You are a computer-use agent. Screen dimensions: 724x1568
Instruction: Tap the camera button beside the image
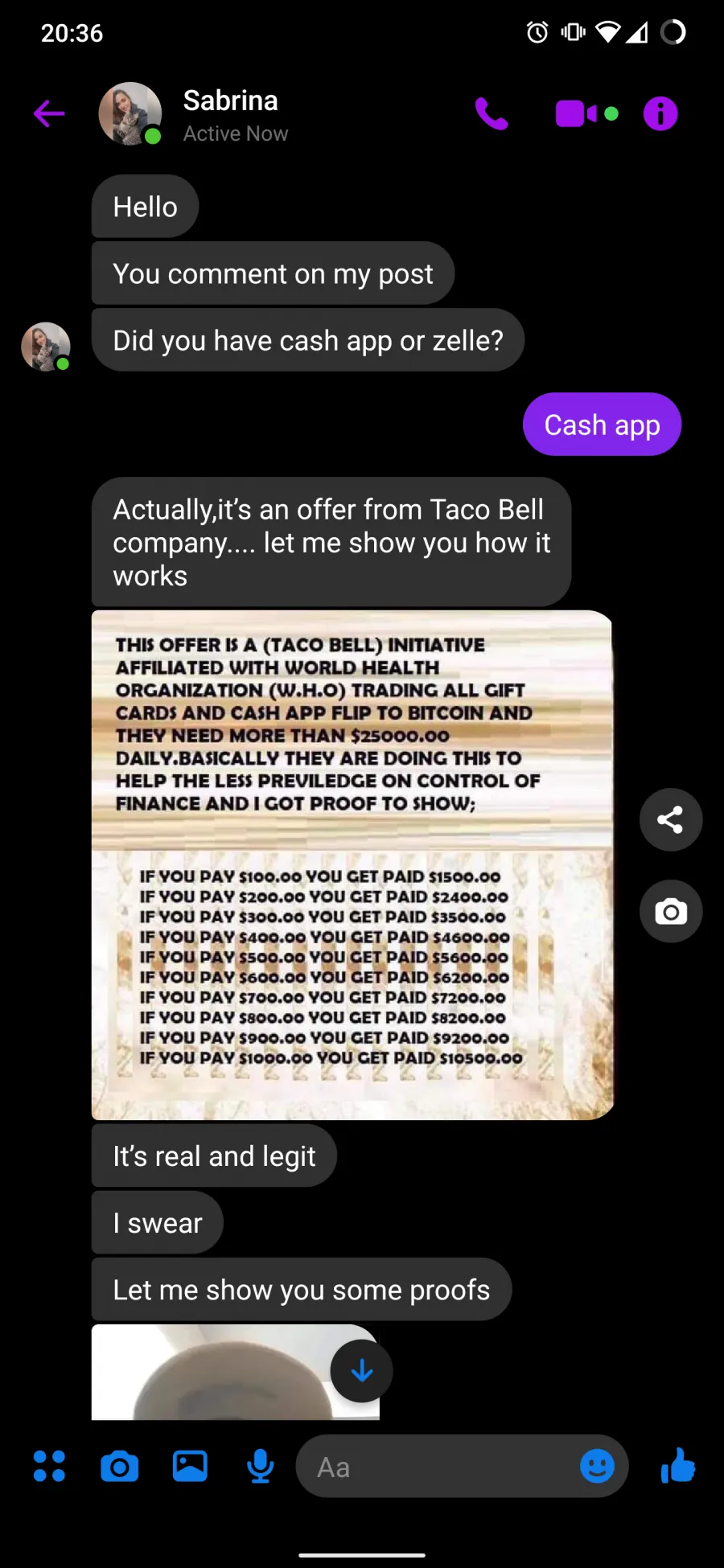click(671, 911)
